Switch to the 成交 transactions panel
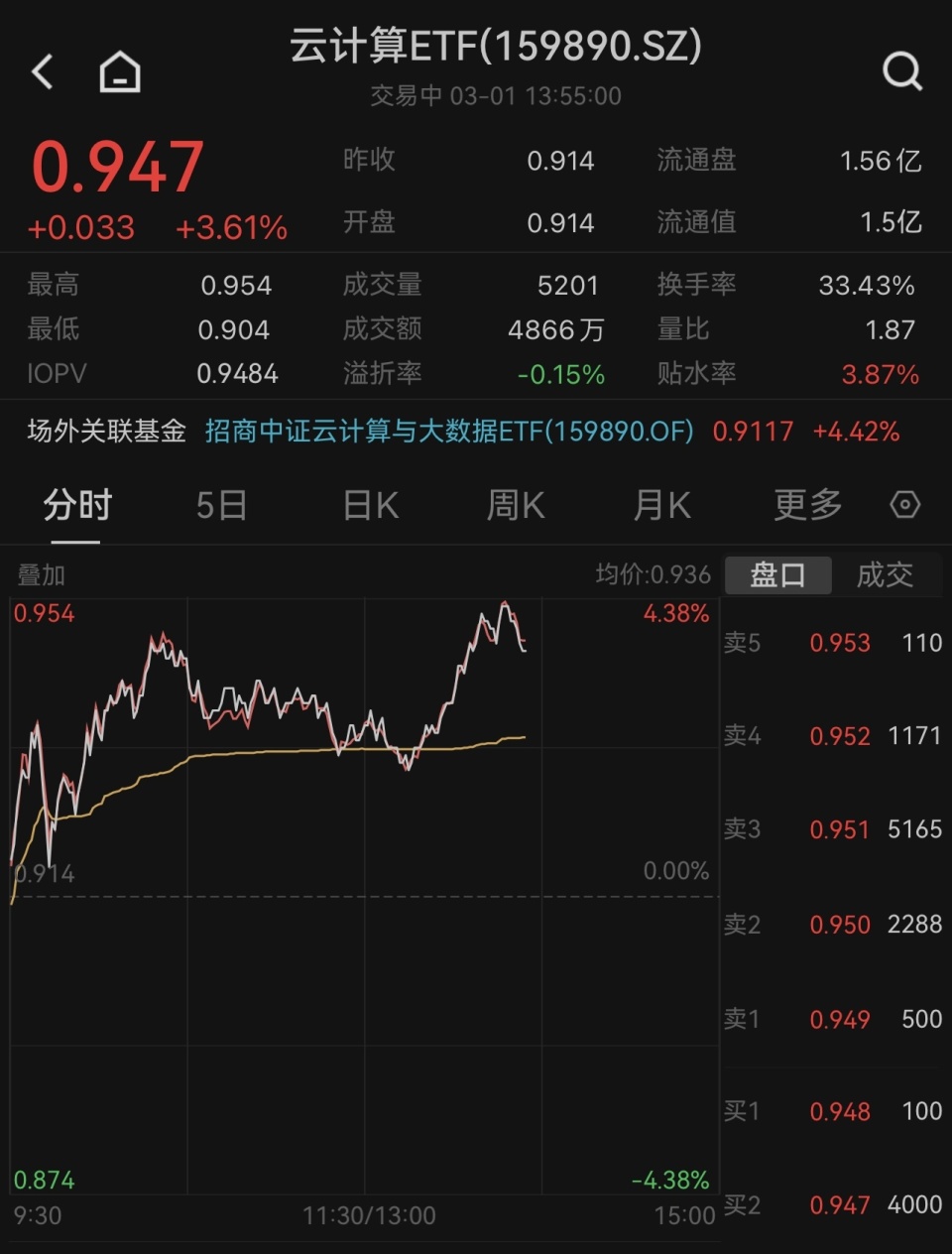 pyautogui.click(x=886, y=574)
